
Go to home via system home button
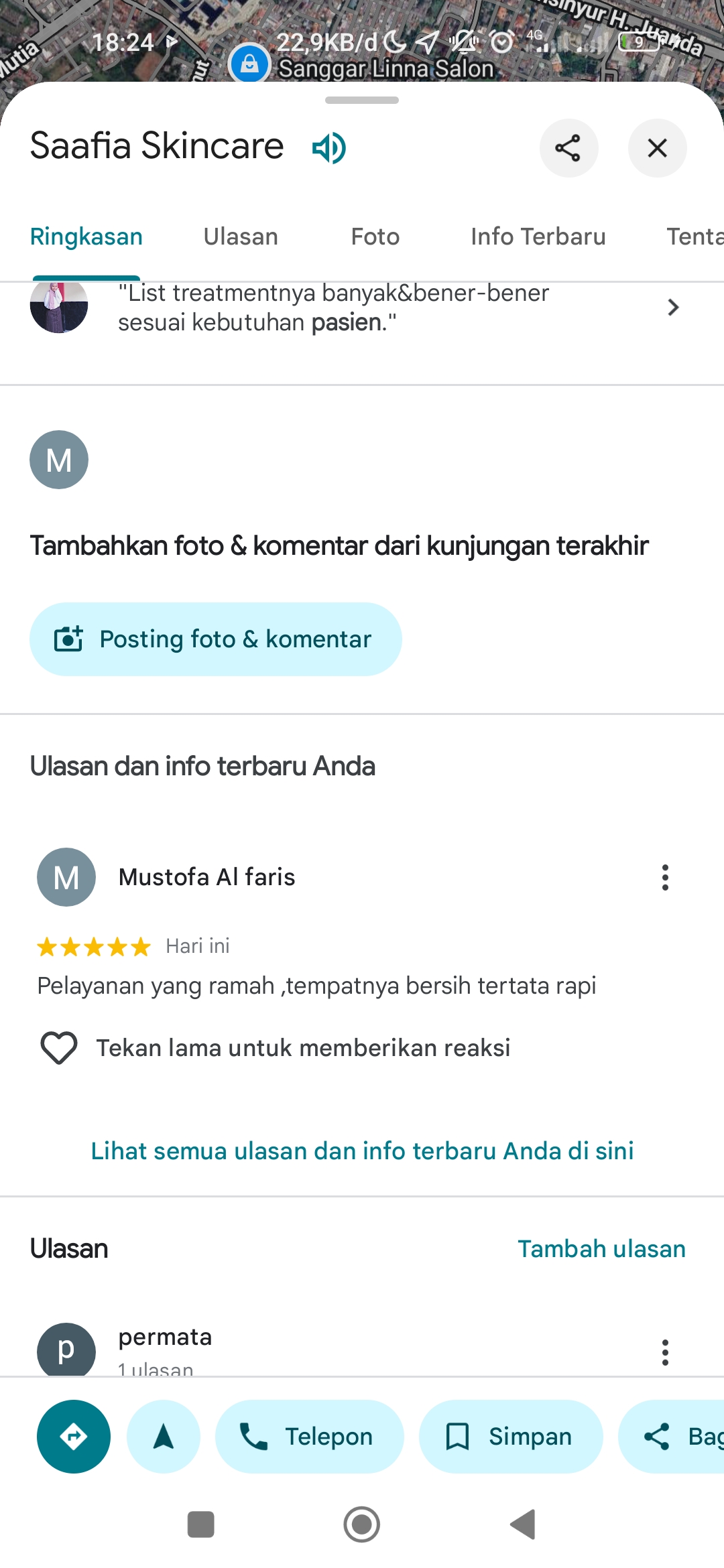click(362, 1524)
